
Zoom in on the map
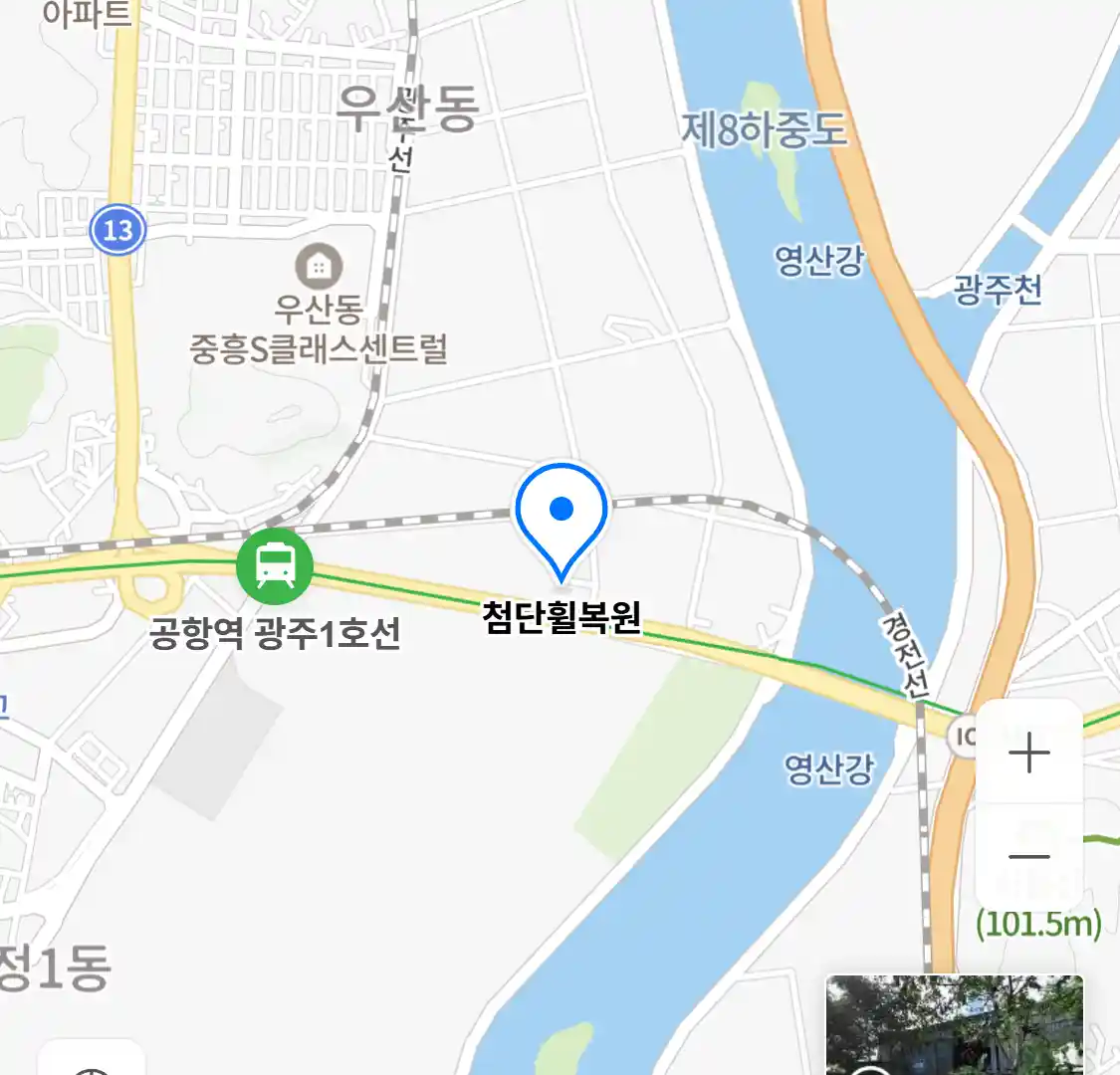pyautogui.click(x=1028, y=753)
